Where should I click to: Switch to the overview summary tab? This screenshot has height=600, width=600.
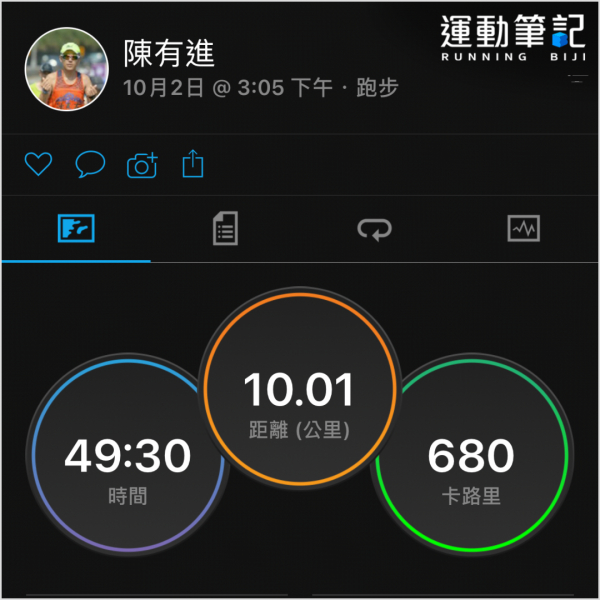point(76,229)
